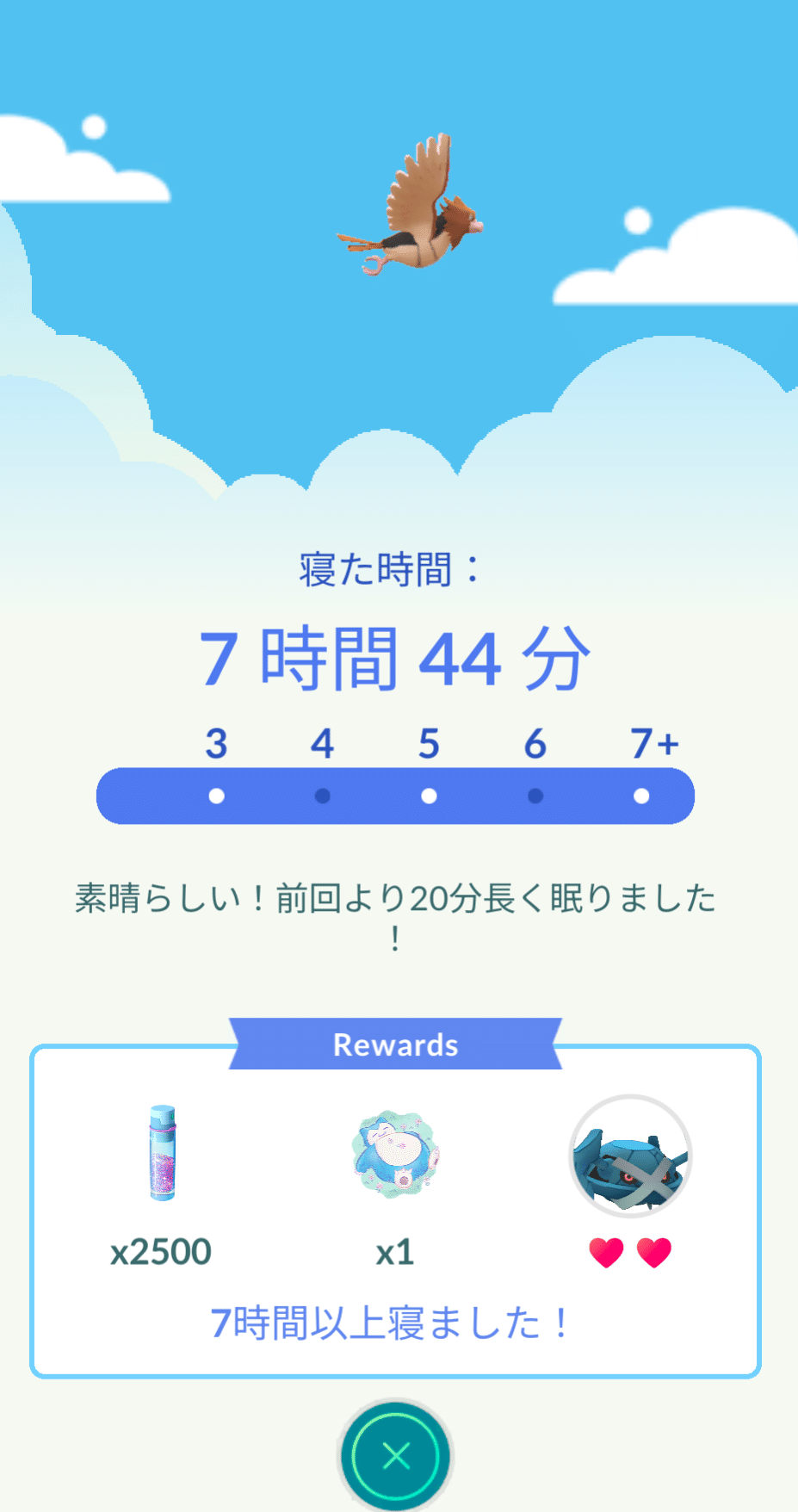Expand the Rewards banner ribbon

pos(395,1044)
